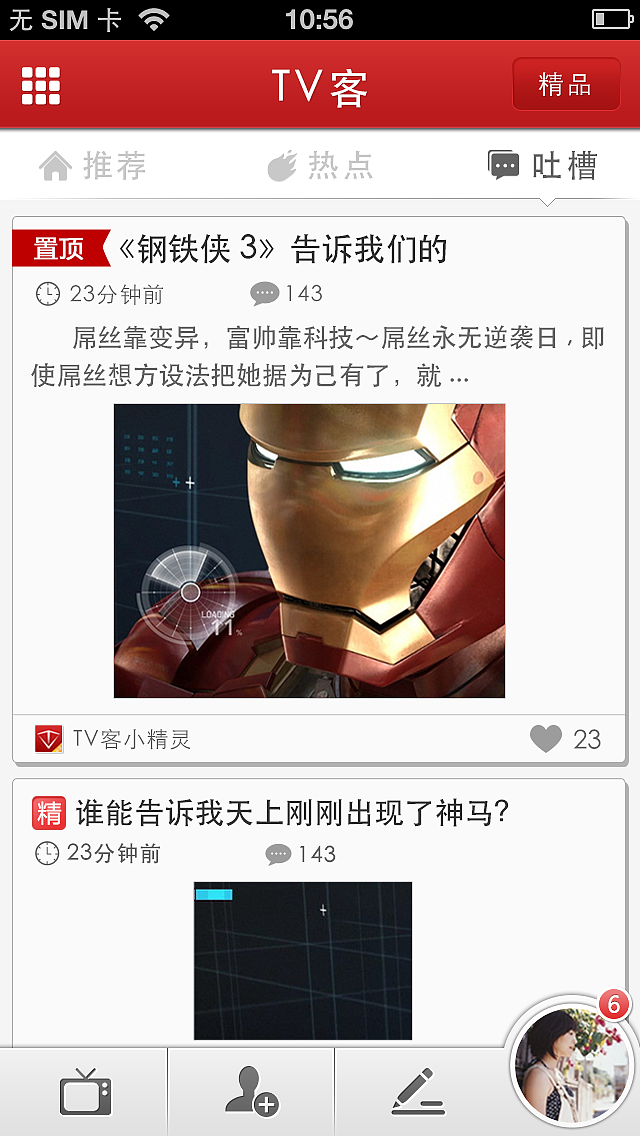Open the 《钢铁侠 3》告诉我们的 post

[282, 249]
